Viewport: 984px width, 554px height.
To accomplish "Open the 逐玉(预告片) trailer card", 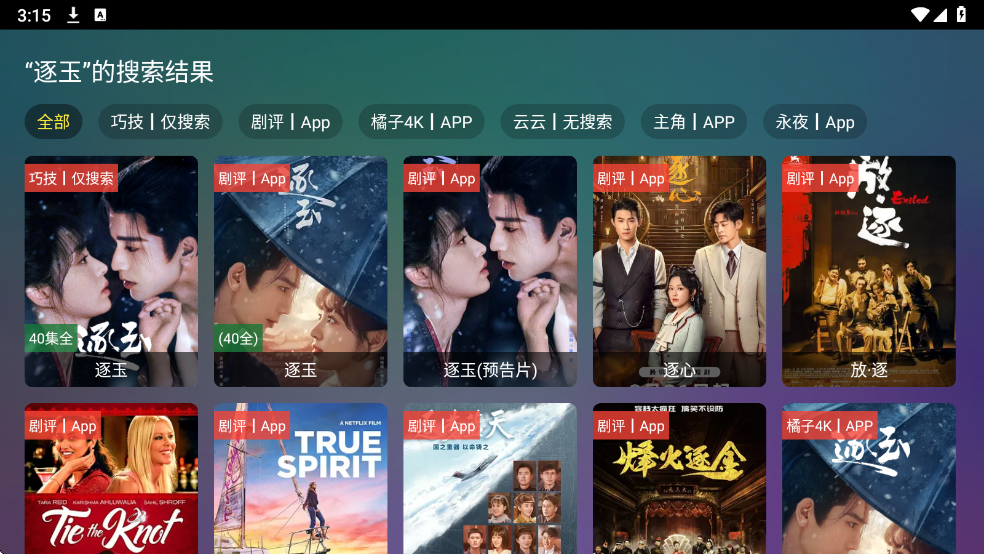I will pyautogui.click(x=490, y=271).
